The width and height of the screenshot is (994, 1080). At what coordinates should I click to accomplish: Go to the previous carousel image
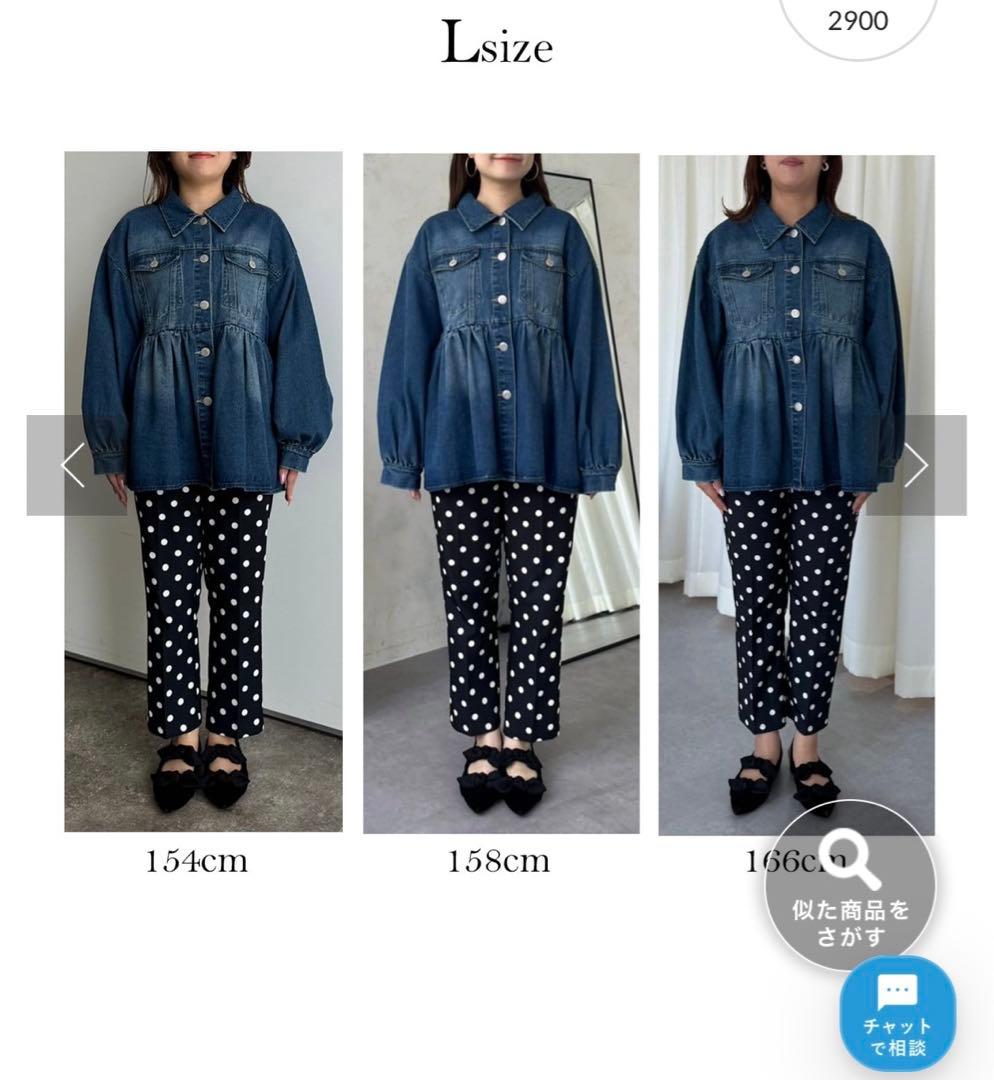click(72, 465)
